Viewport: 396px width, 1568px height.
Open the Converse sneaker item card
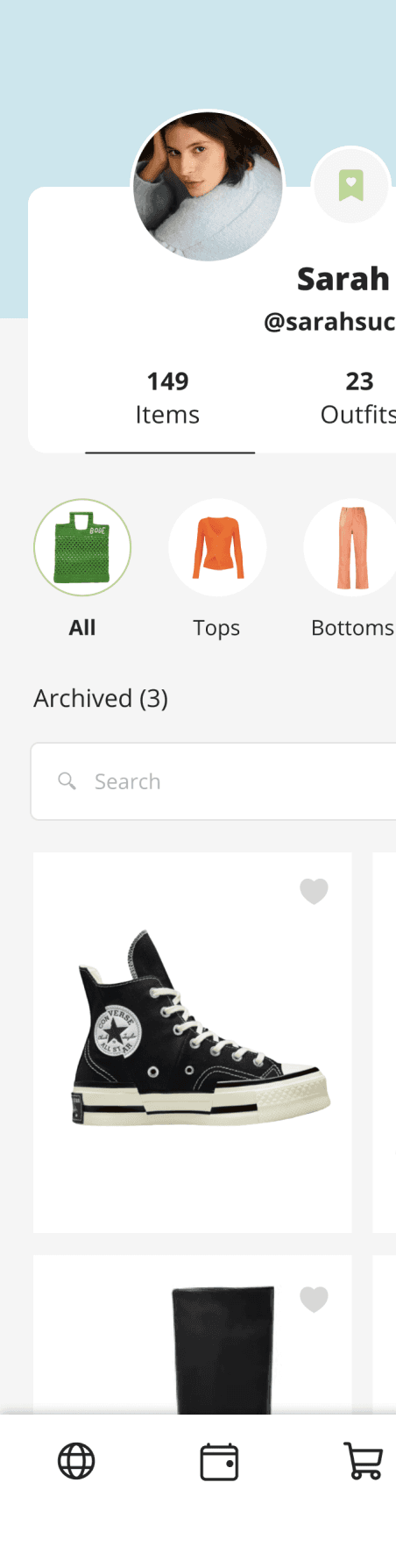pos(193,1042)
